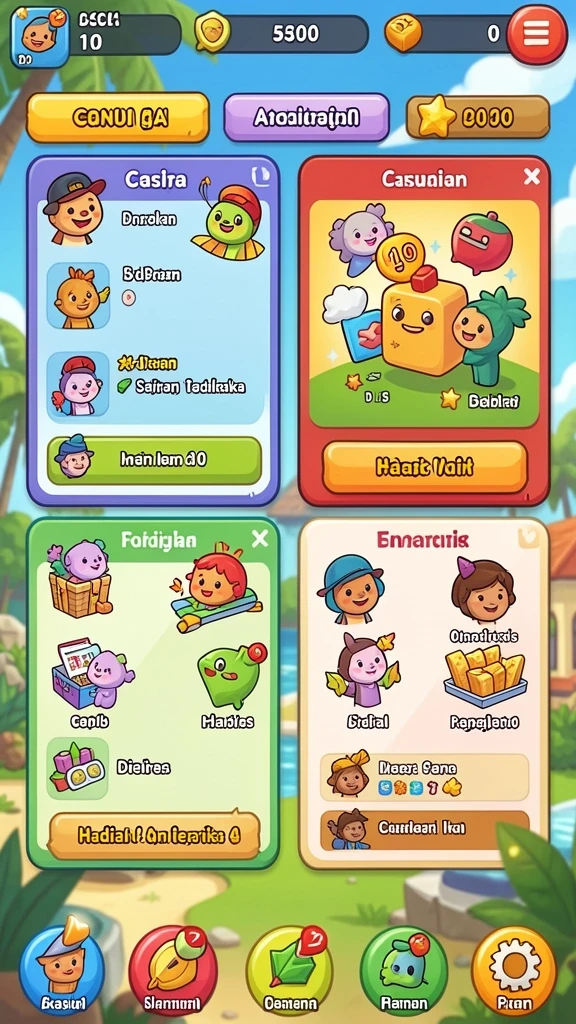Tap the orange button in the red card

[424, 468]
